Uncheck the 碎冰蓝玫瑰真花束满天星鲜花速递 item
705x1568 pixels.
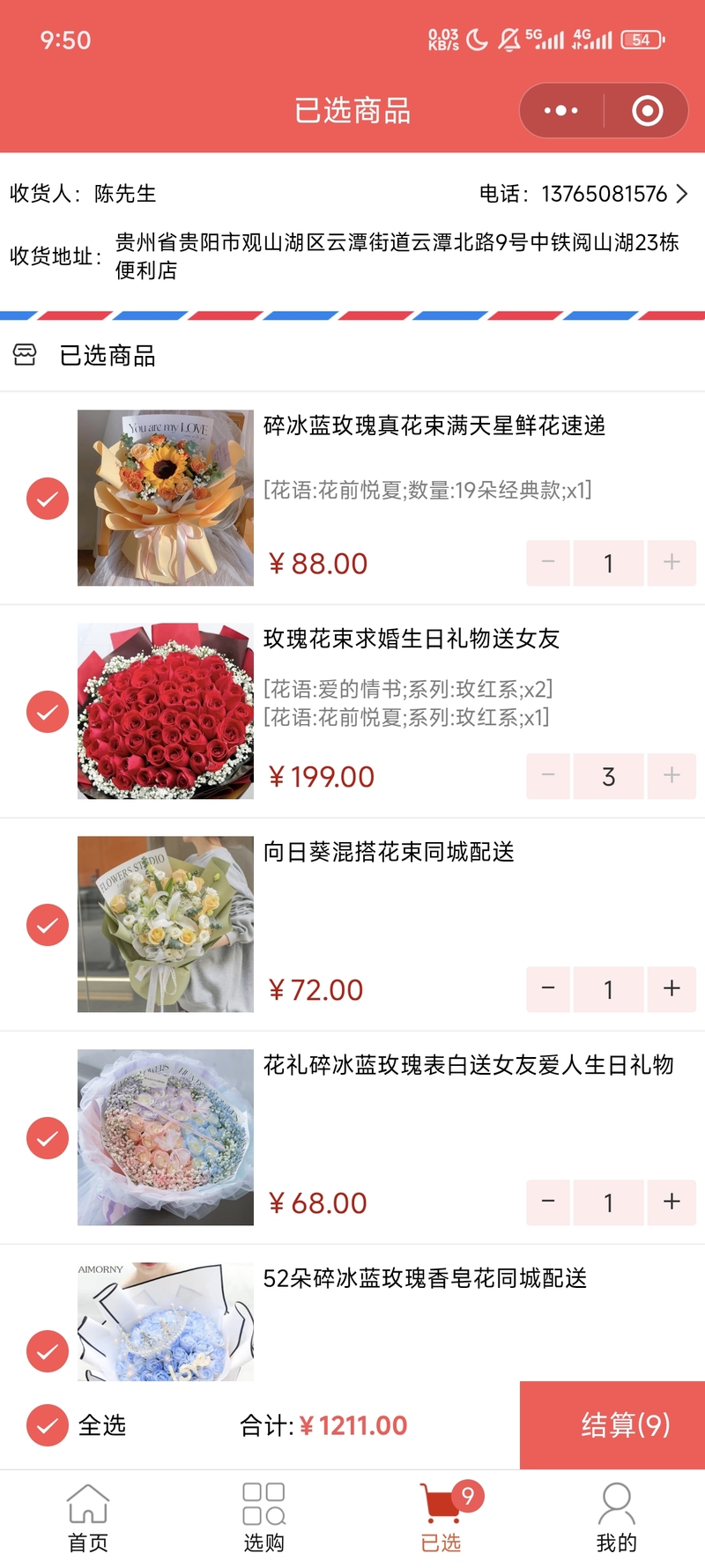point(48,499)
